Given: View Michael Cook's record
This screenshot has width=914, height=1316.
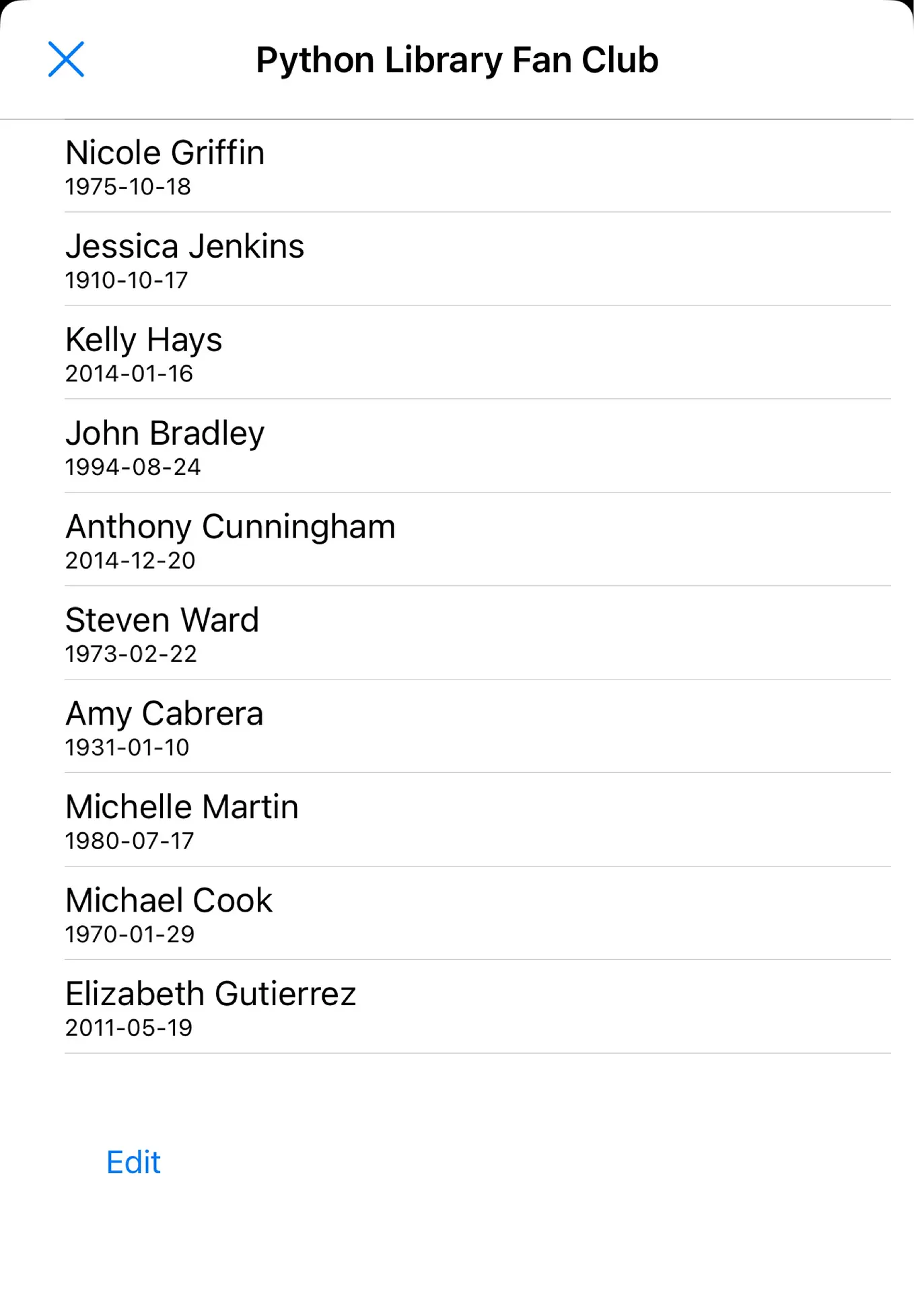Looking at the screenshot, I should coord(169,914).
